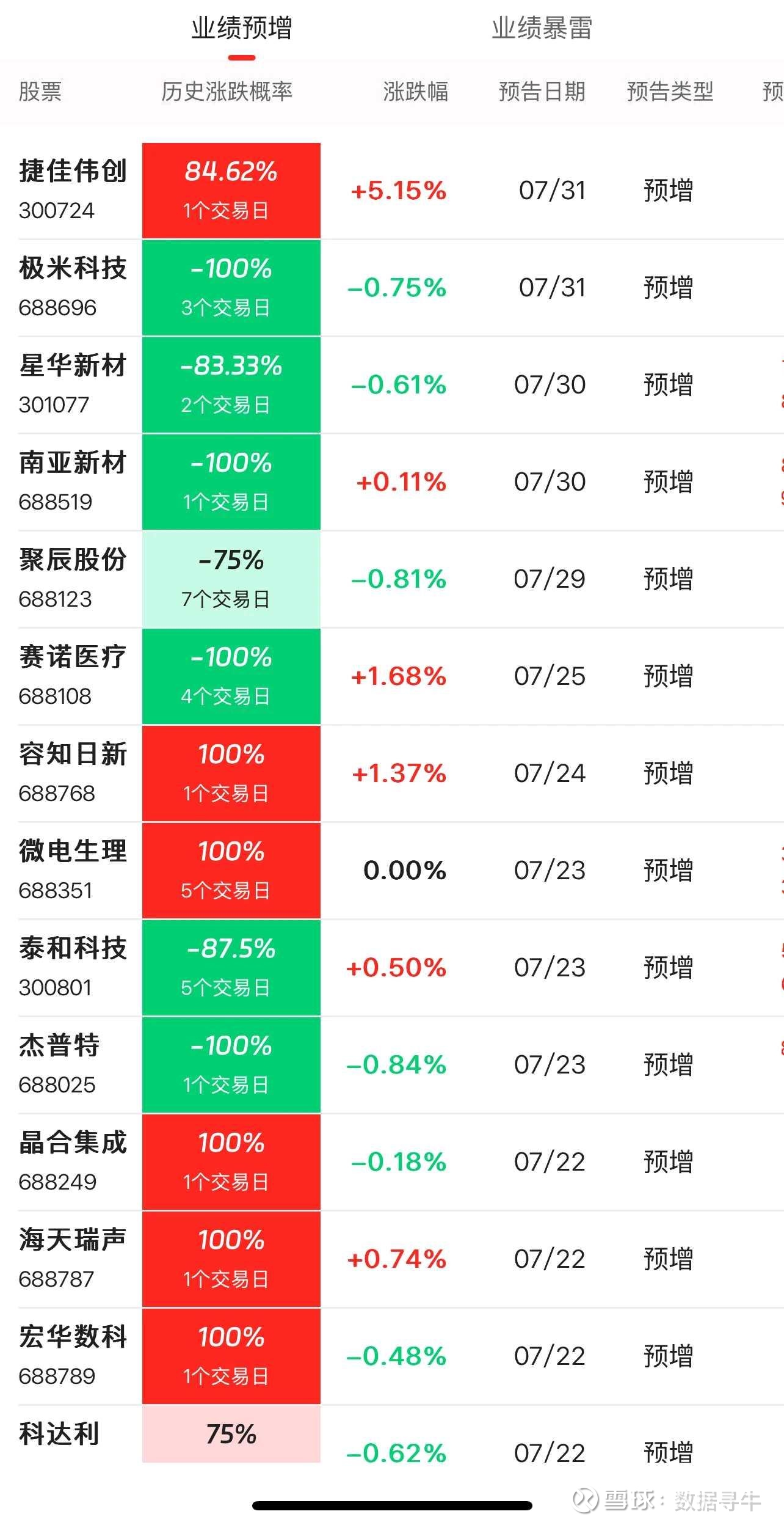Expand the 股票 column options

(43, 93)
